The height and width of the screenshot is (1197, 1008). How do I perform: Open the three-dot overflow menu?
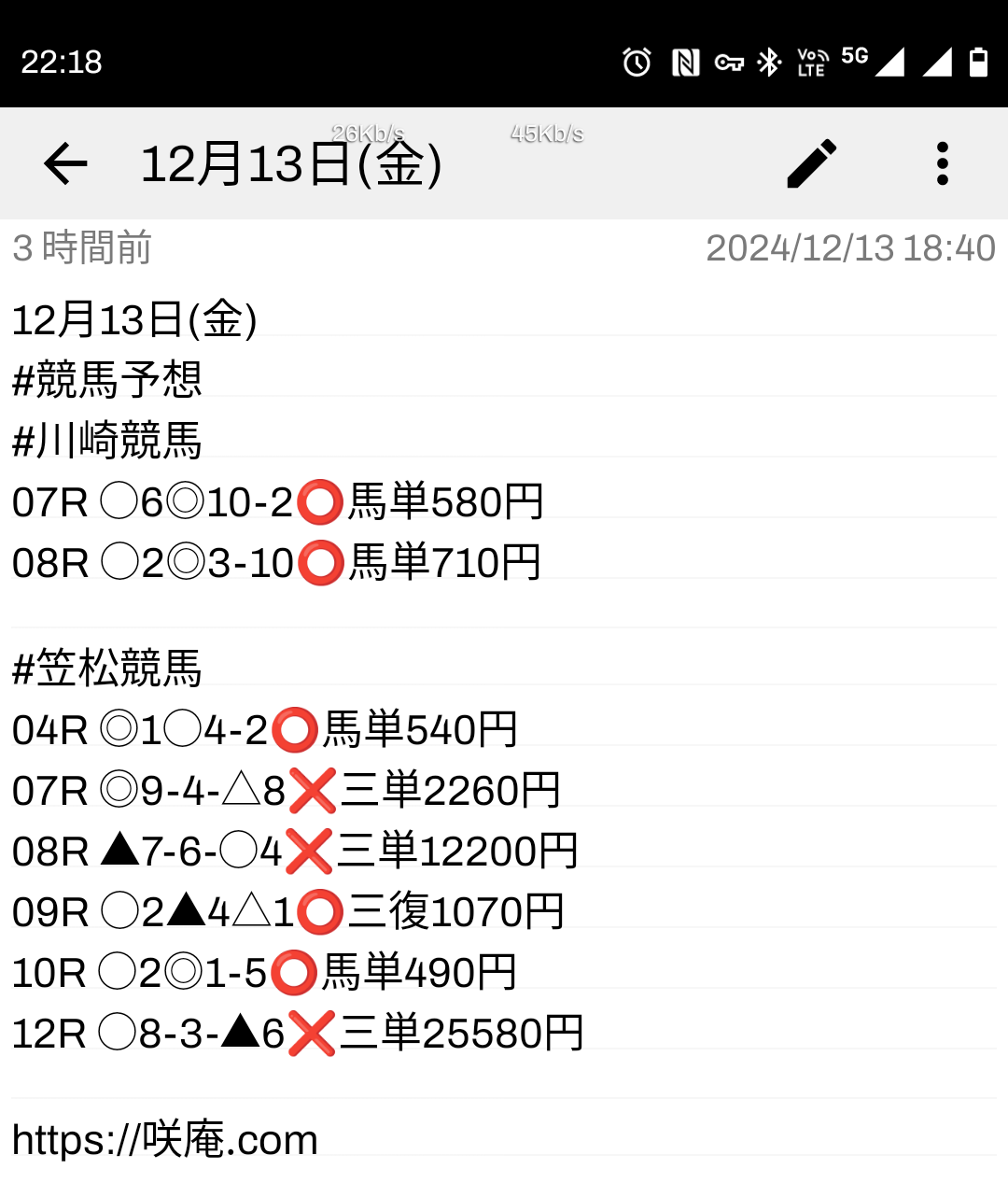pos(942,164)
